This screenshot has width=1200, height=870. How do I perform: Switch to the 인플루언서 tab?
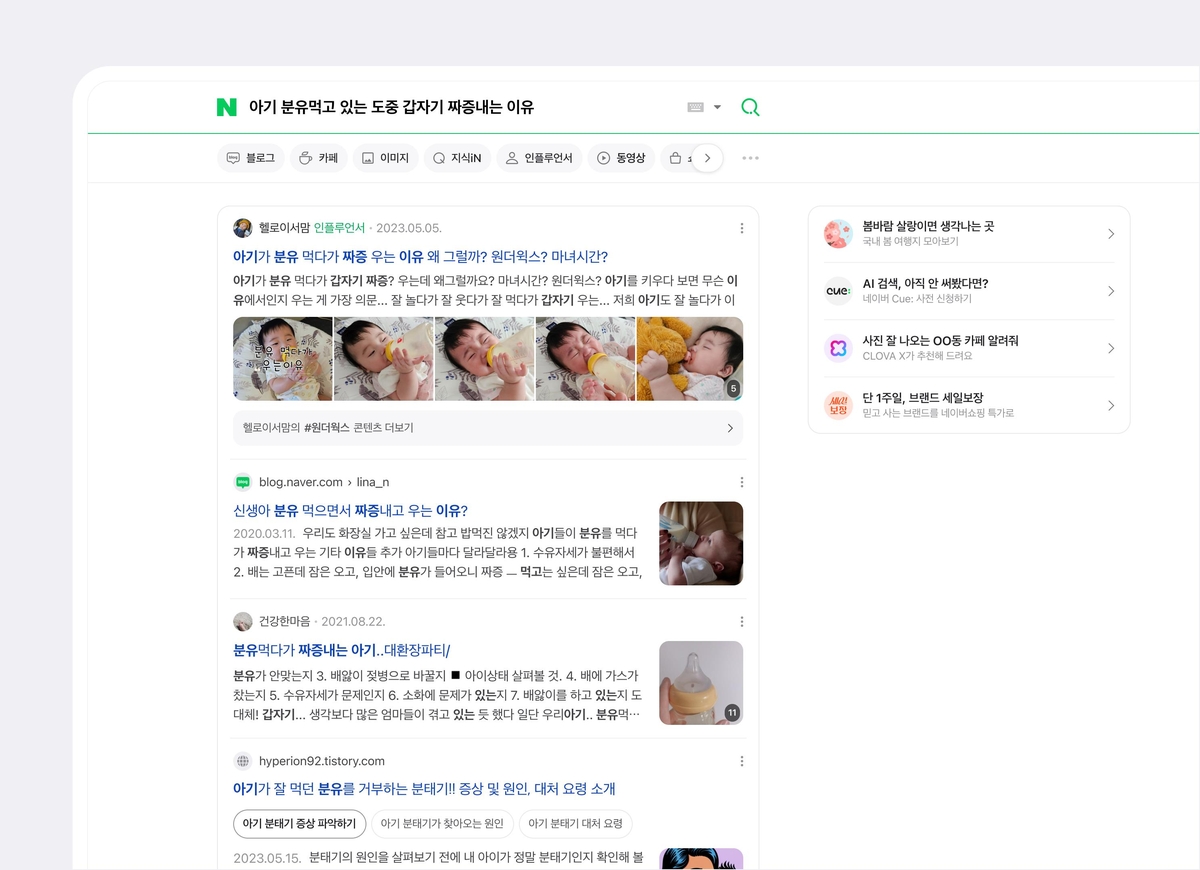click(539, 158)
